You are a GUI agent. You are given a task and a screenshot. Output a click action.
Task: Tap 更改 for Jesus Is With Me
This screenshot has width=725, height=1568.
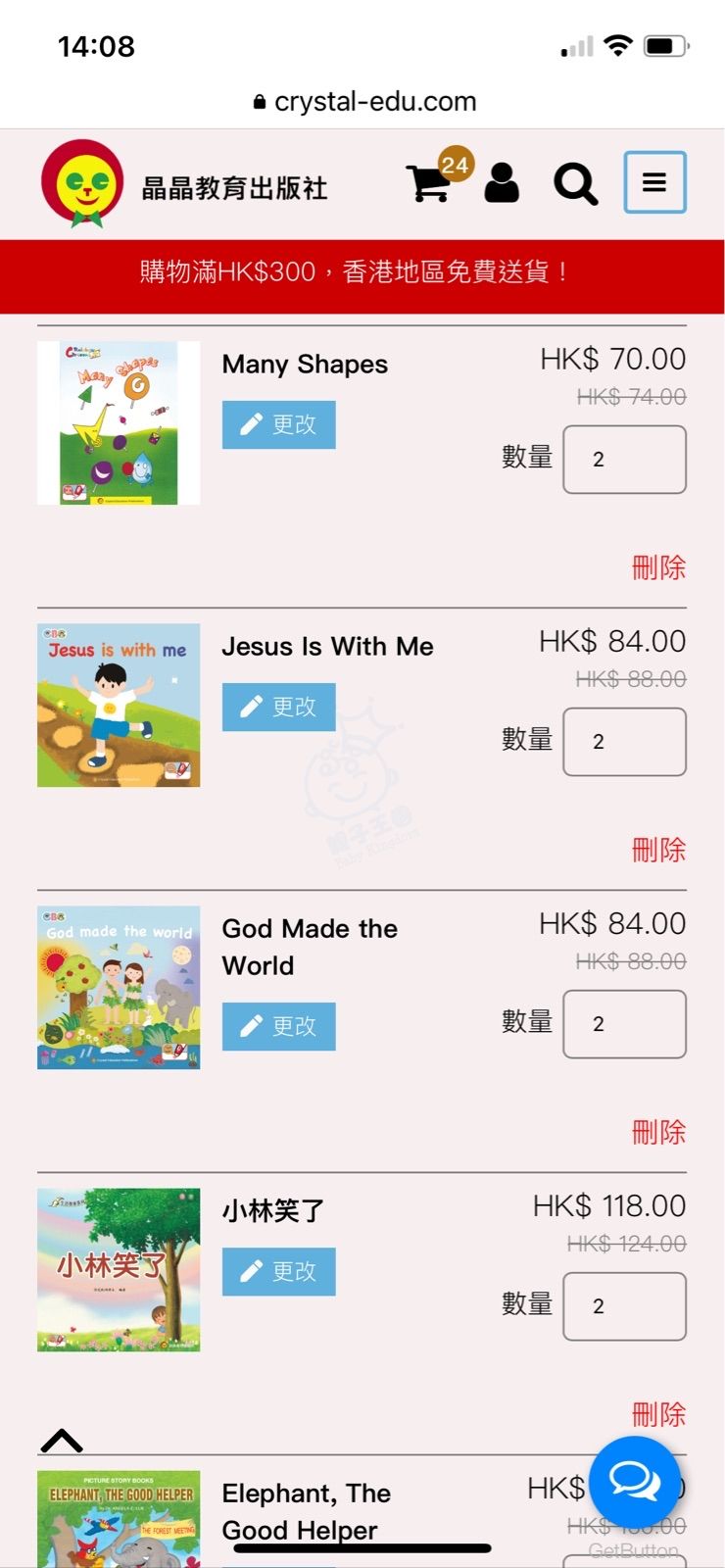pos(279,707)
